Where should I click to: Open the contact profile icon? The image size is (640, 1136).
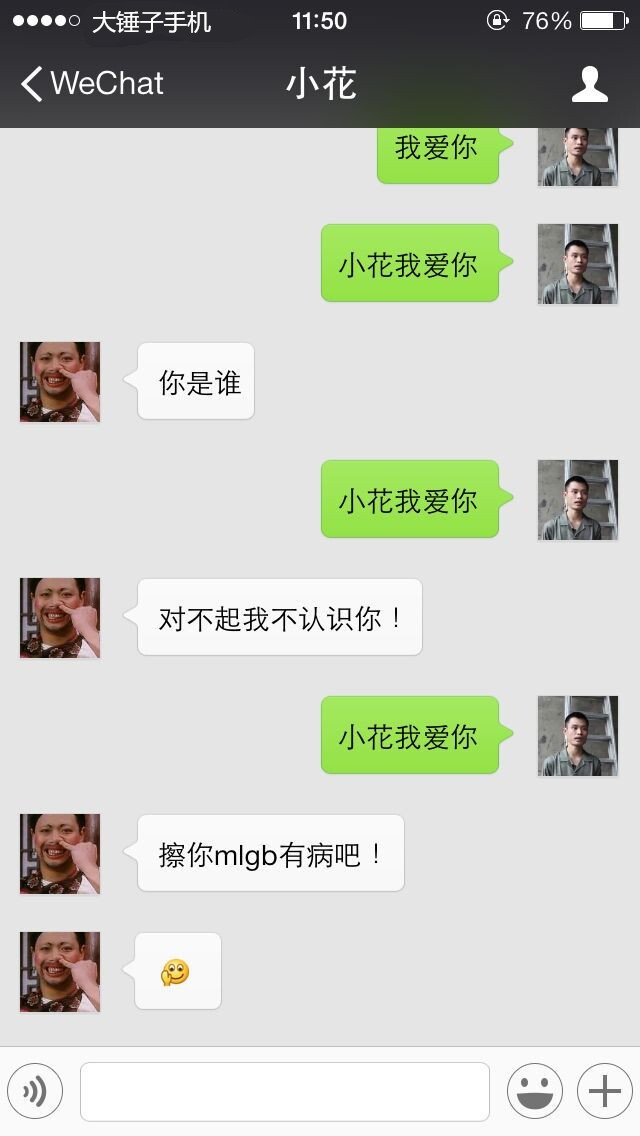pos(589,84)
